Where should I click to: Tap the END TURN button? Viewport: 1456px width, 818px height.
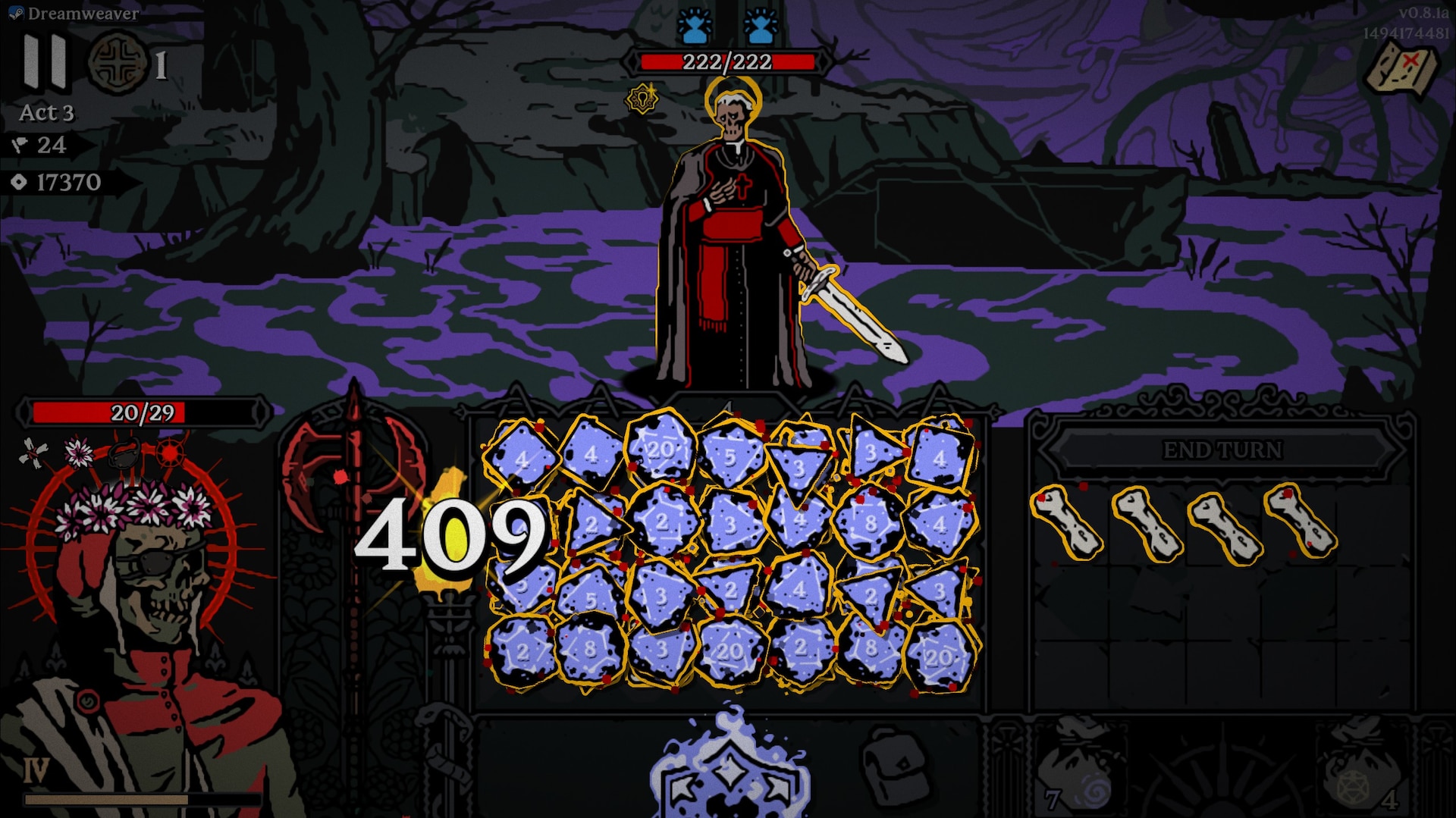1222,450
